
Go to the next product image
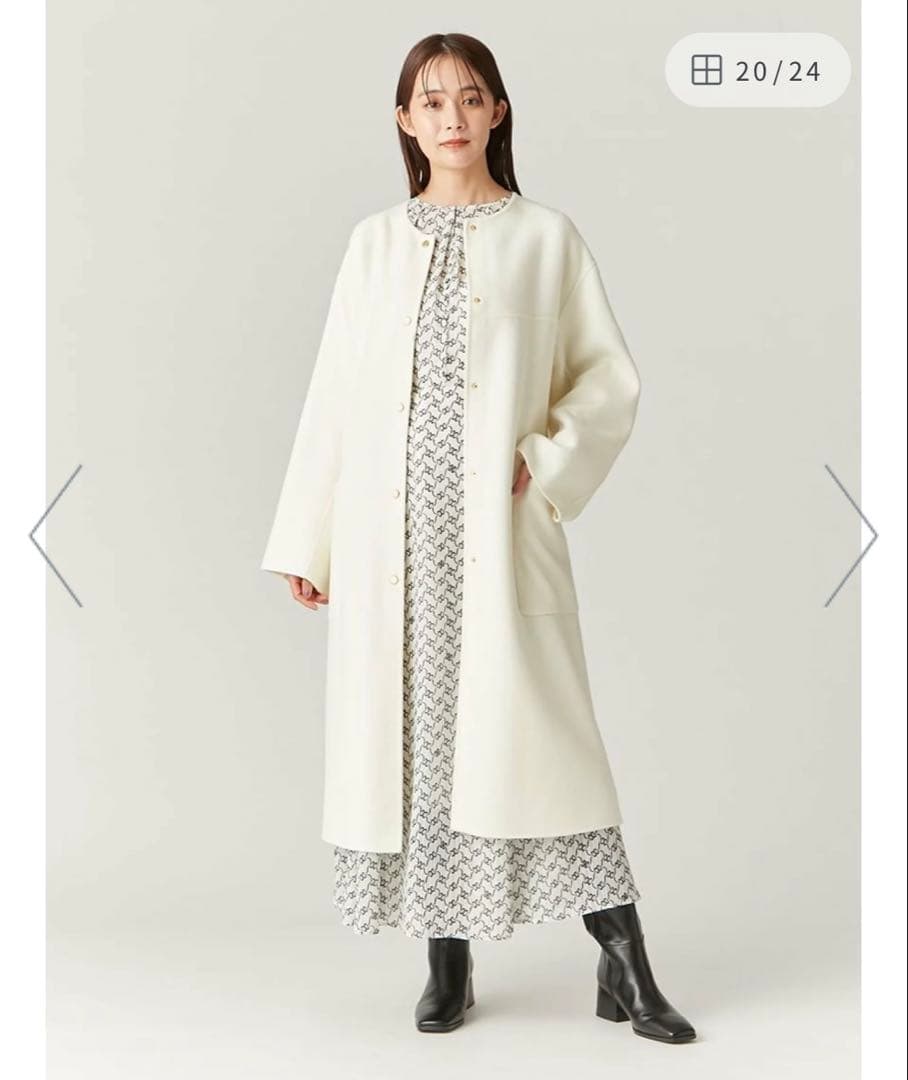(x=851, y=536)
